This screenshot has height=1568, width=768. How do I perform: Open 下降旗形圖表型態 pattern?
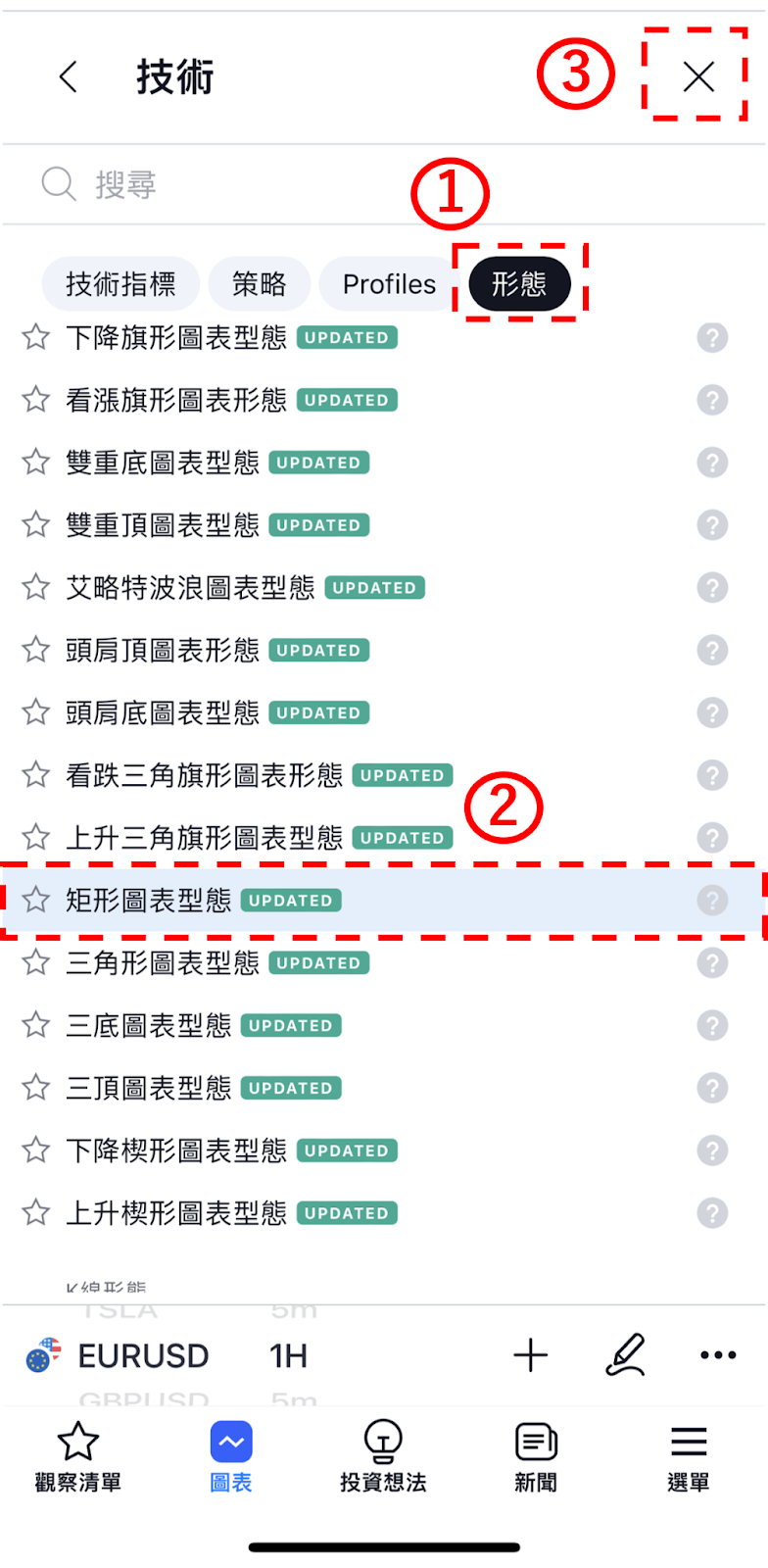(176, 337)
